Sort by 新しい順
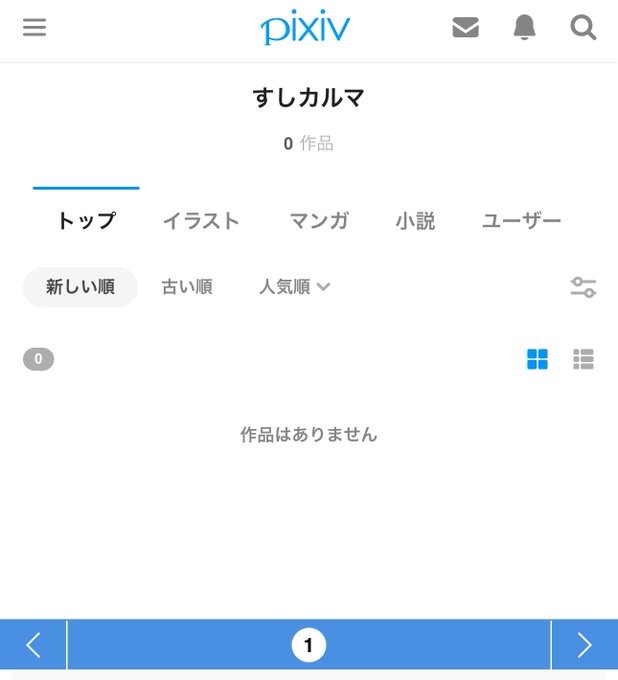 coord(80,287)
